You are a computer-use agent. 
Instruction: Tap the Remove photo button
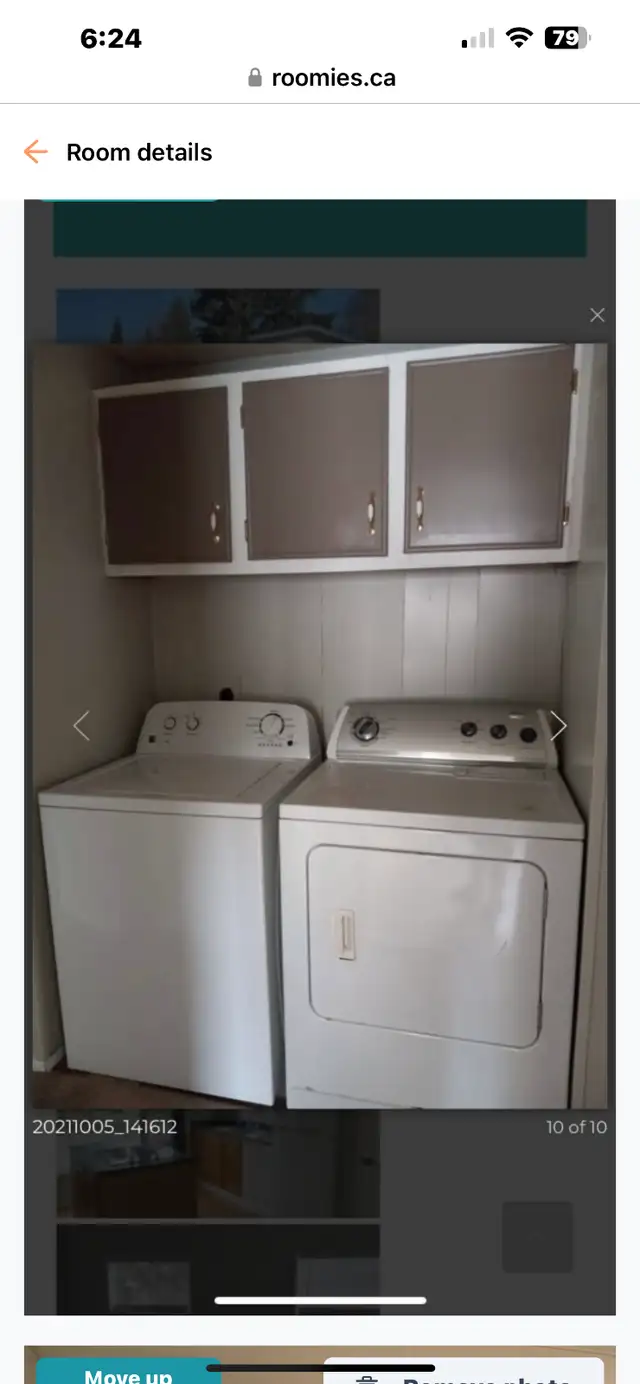pyautogui.click(x=463, y=1371)
